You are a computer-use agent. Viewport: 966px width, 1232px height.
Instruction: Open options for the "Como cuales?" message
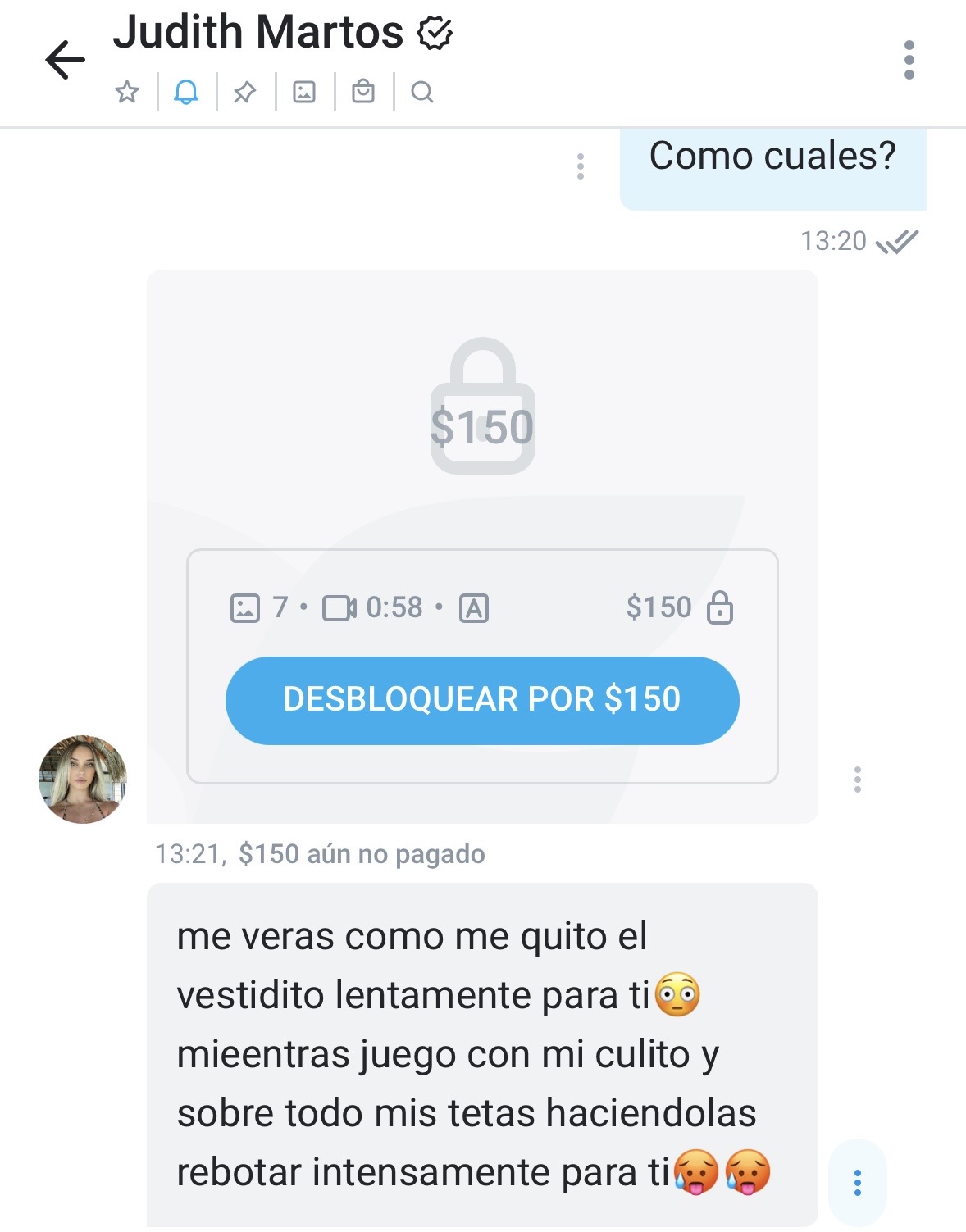[x=581, y=166]
